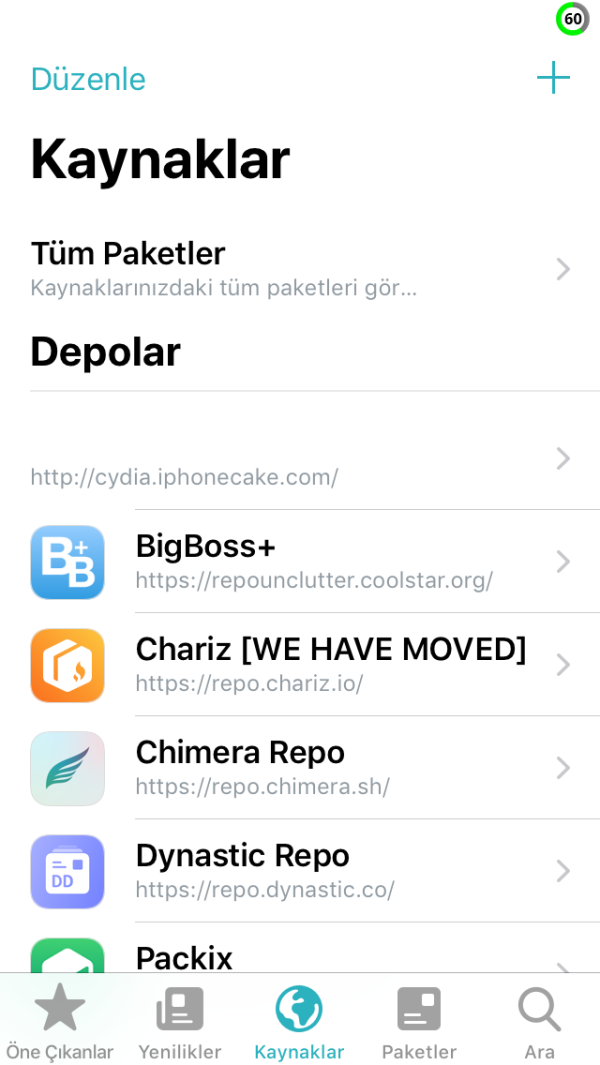Open Tüm Paketler list
Screen dimensions: 600x1065
tap(300, 268)
